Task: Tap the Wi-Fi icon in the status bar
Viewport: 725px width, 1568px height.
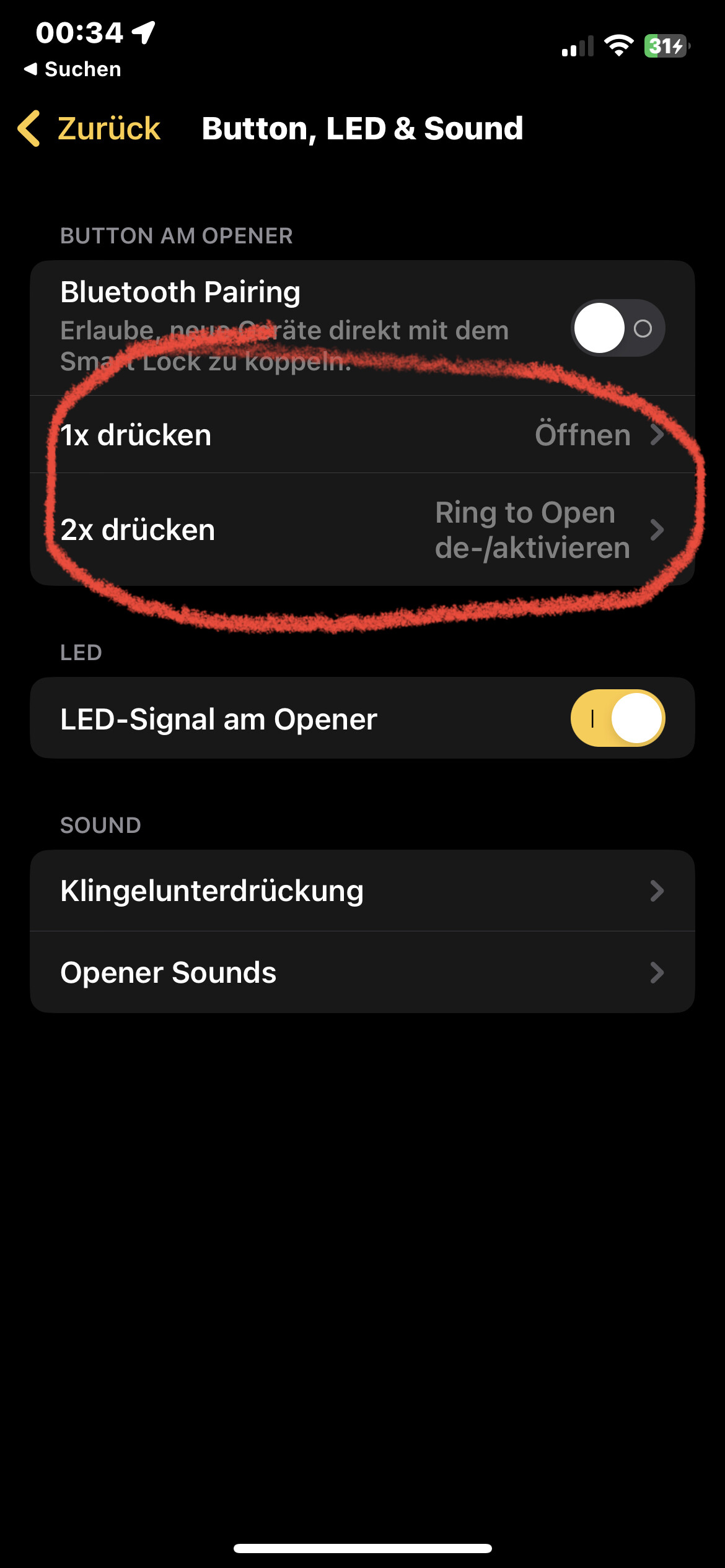Action: click(618, 45)
